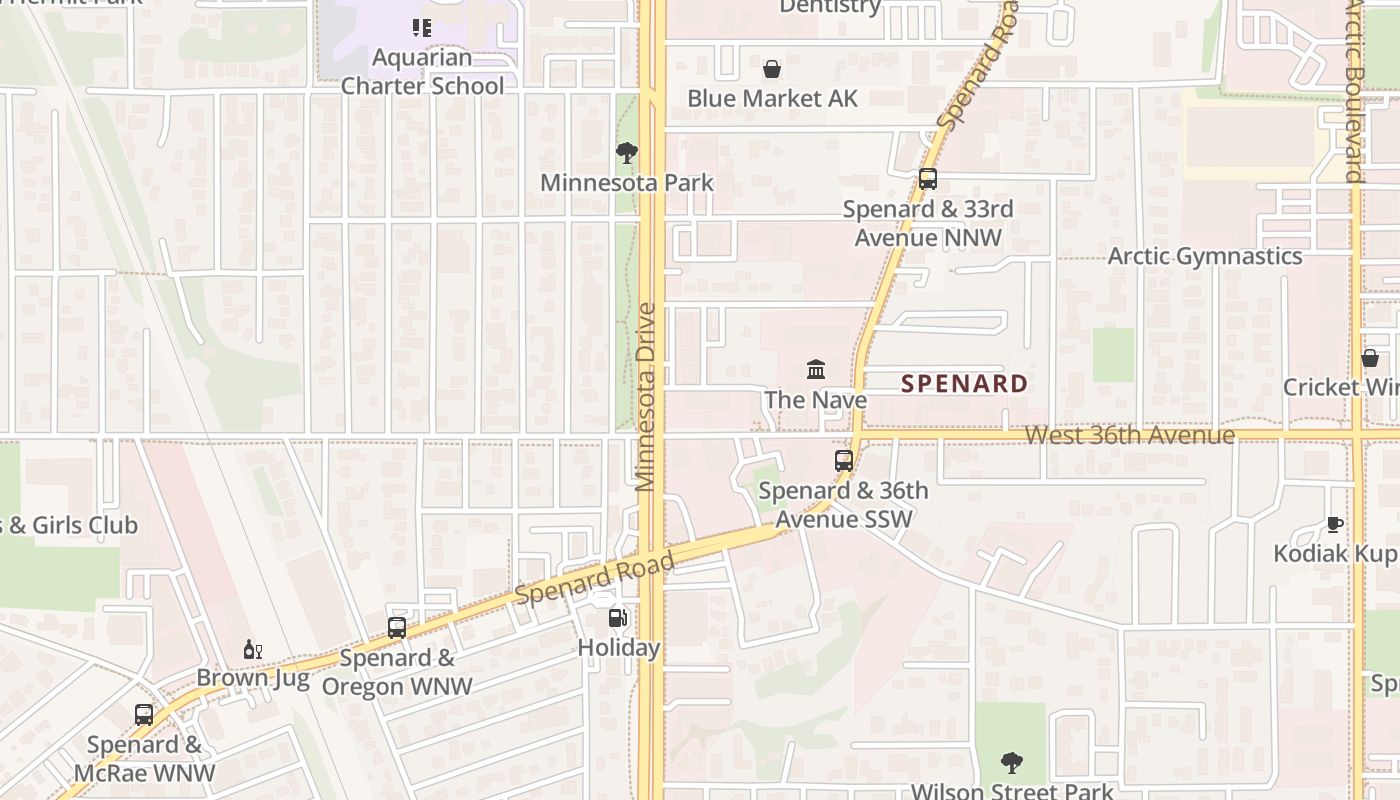Tap the Kodiak Kup cafe icon
The image size is (1400, 800).
coord(1334,524)
